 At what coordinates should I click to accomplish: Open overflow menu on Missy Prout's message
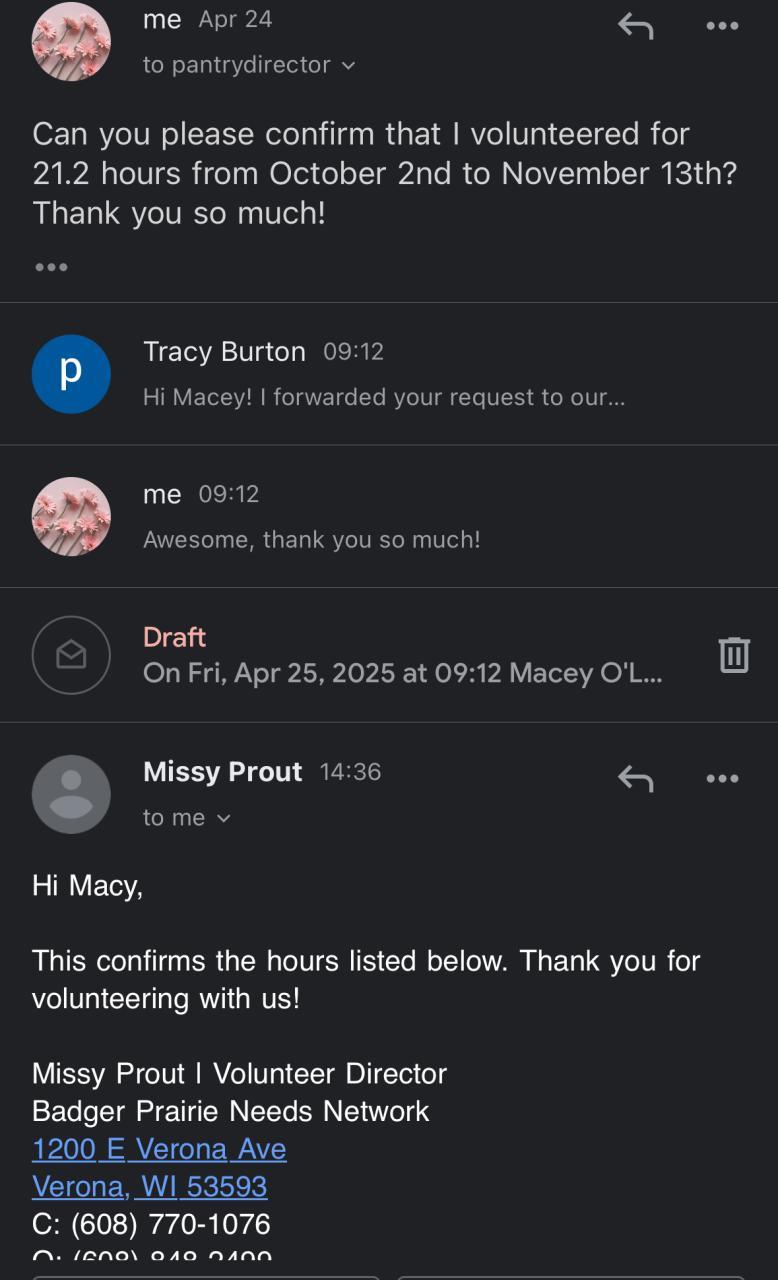tap(722, 778)
